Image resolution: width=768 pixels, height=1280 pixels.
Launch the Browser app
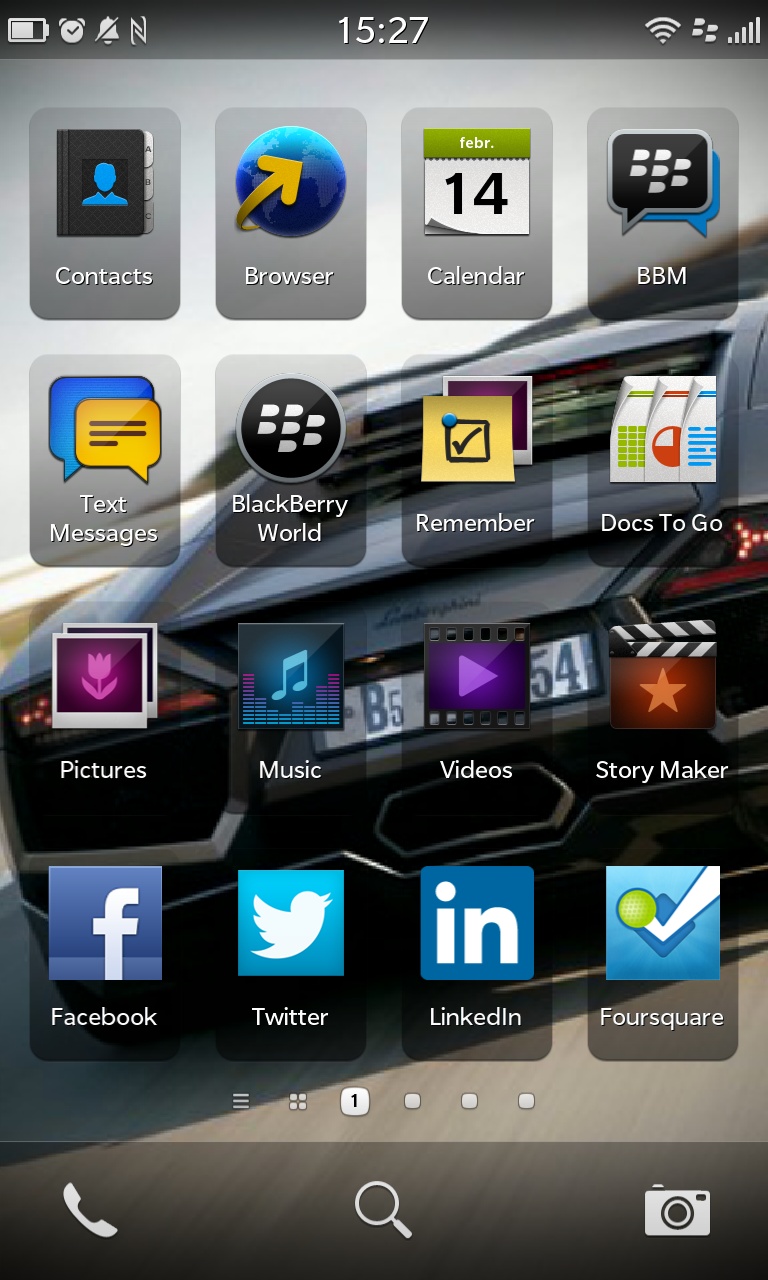291,213
